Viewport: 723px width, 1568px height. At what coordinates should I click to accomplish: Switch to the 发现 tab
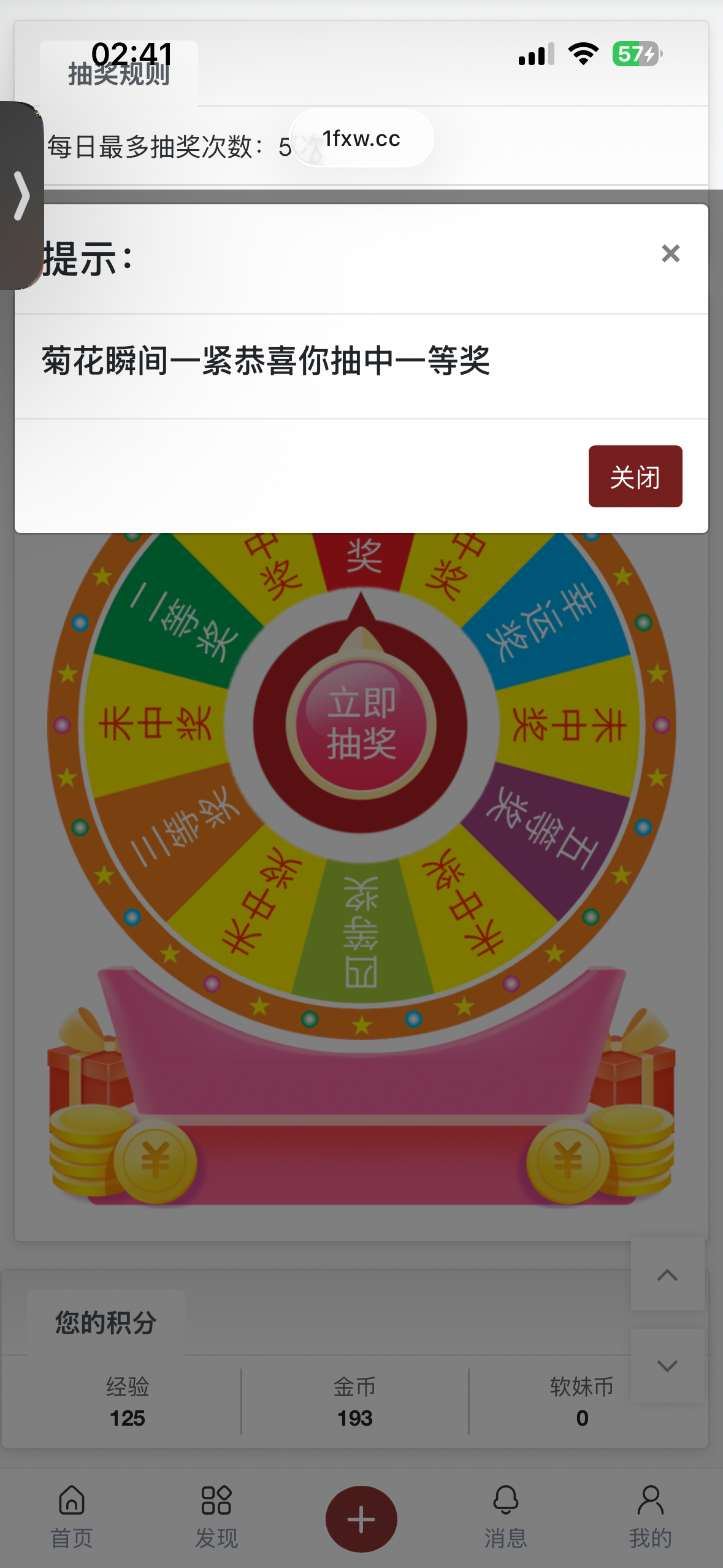coord(216,1515)
